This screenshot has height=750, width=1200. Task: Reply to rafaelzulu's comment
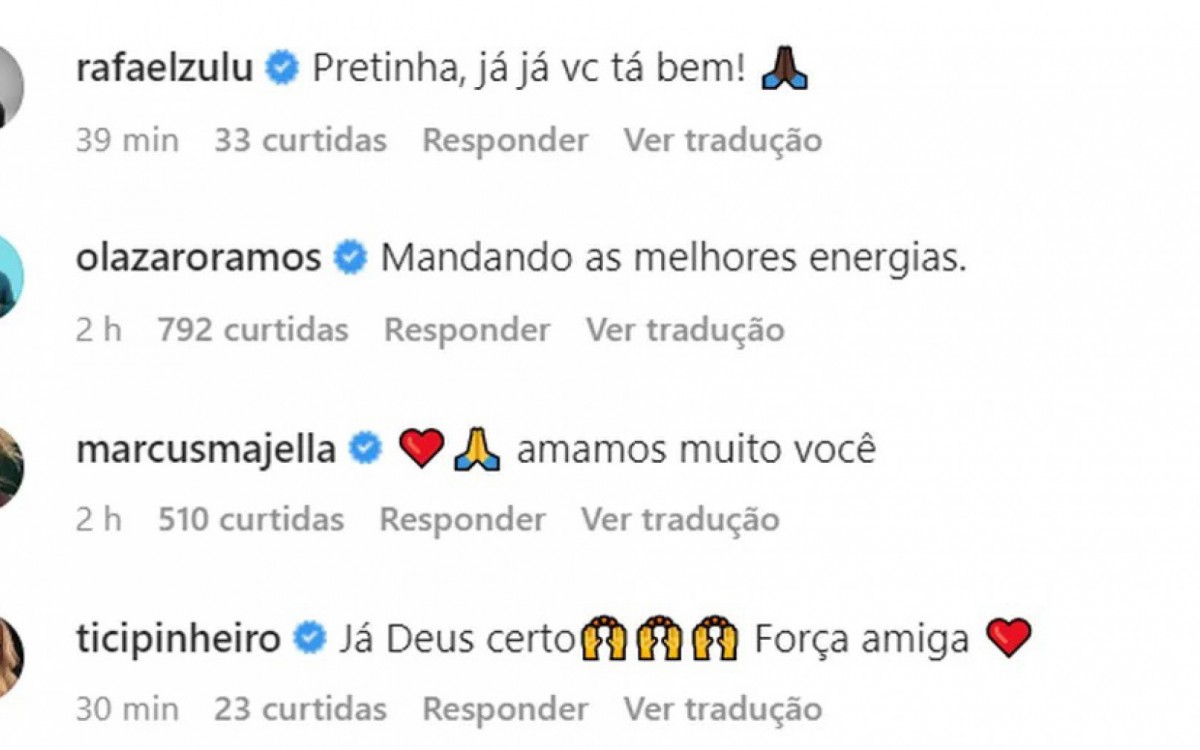505,140
